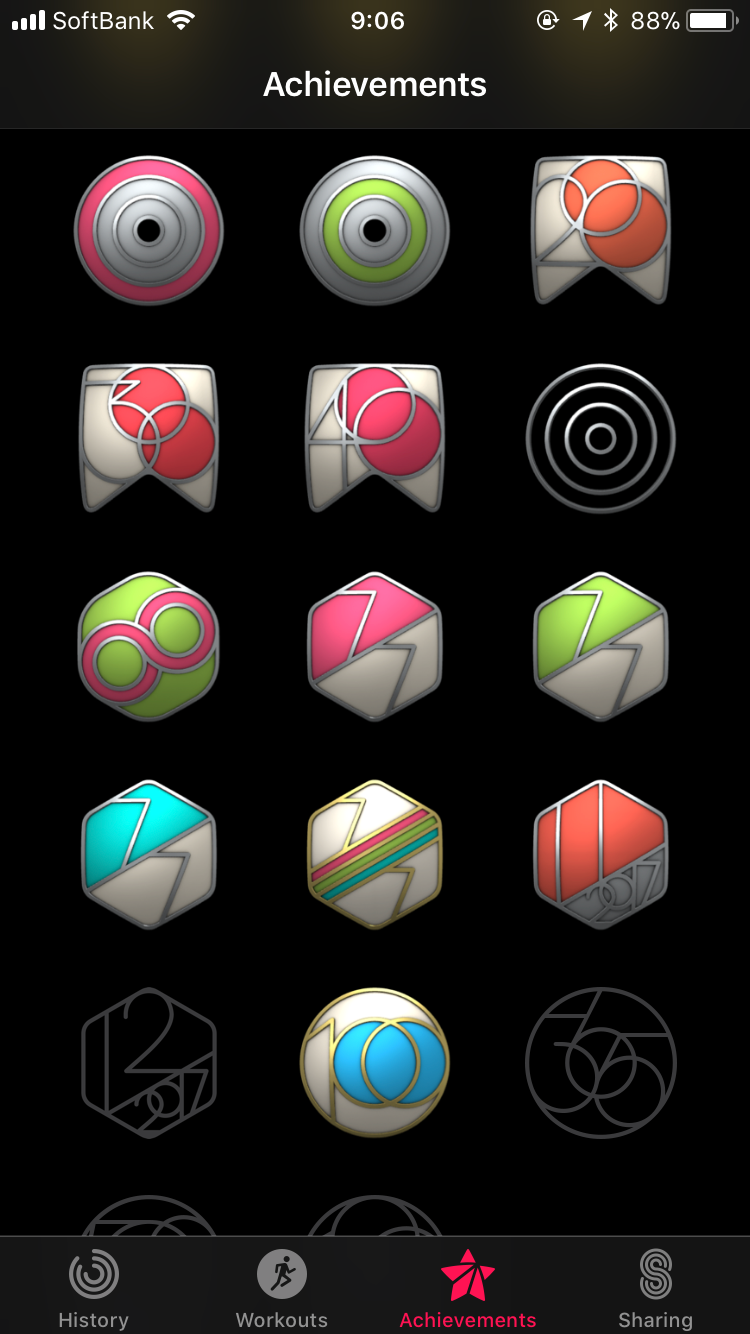
Task: Open the Sharing tab
Action: (655, 1289)
